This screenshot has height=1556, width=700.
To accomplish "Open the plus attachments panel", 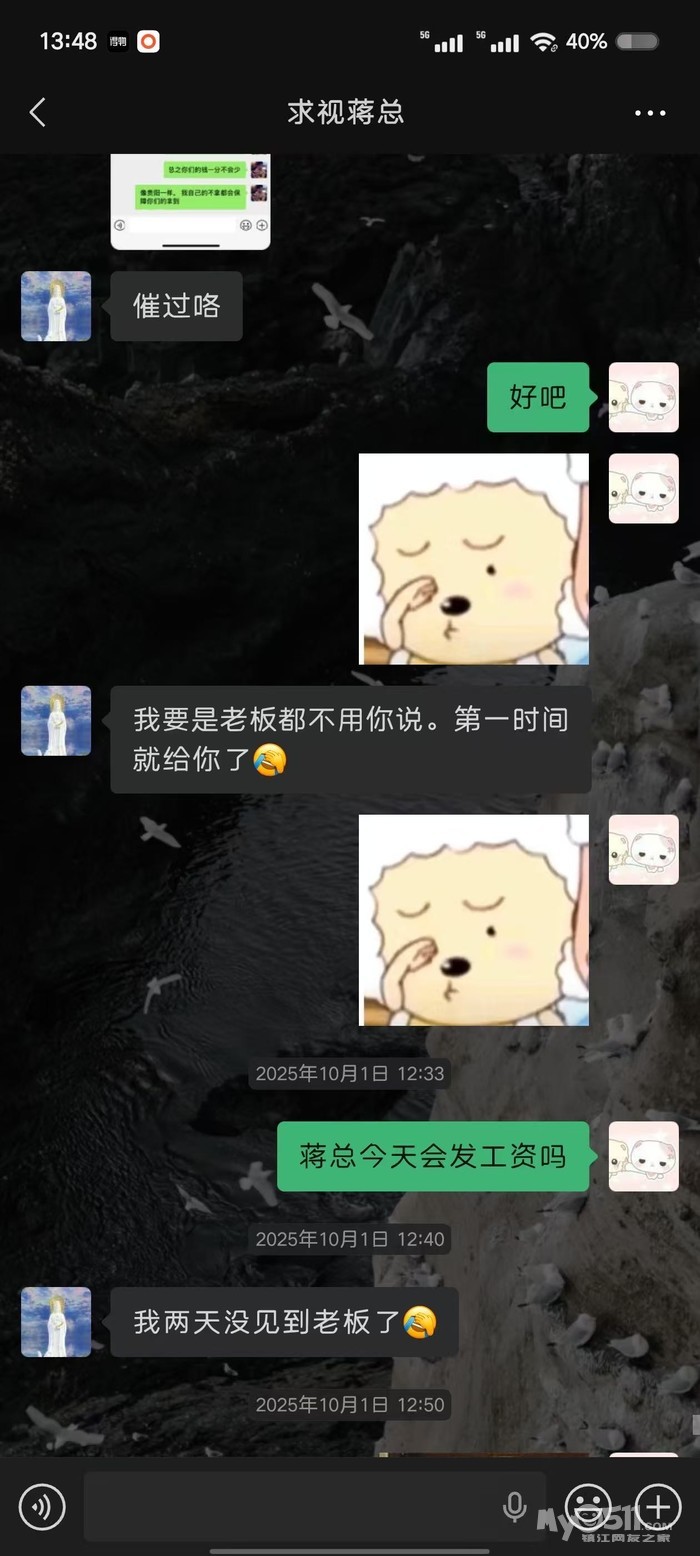I will coord(658,1506).
